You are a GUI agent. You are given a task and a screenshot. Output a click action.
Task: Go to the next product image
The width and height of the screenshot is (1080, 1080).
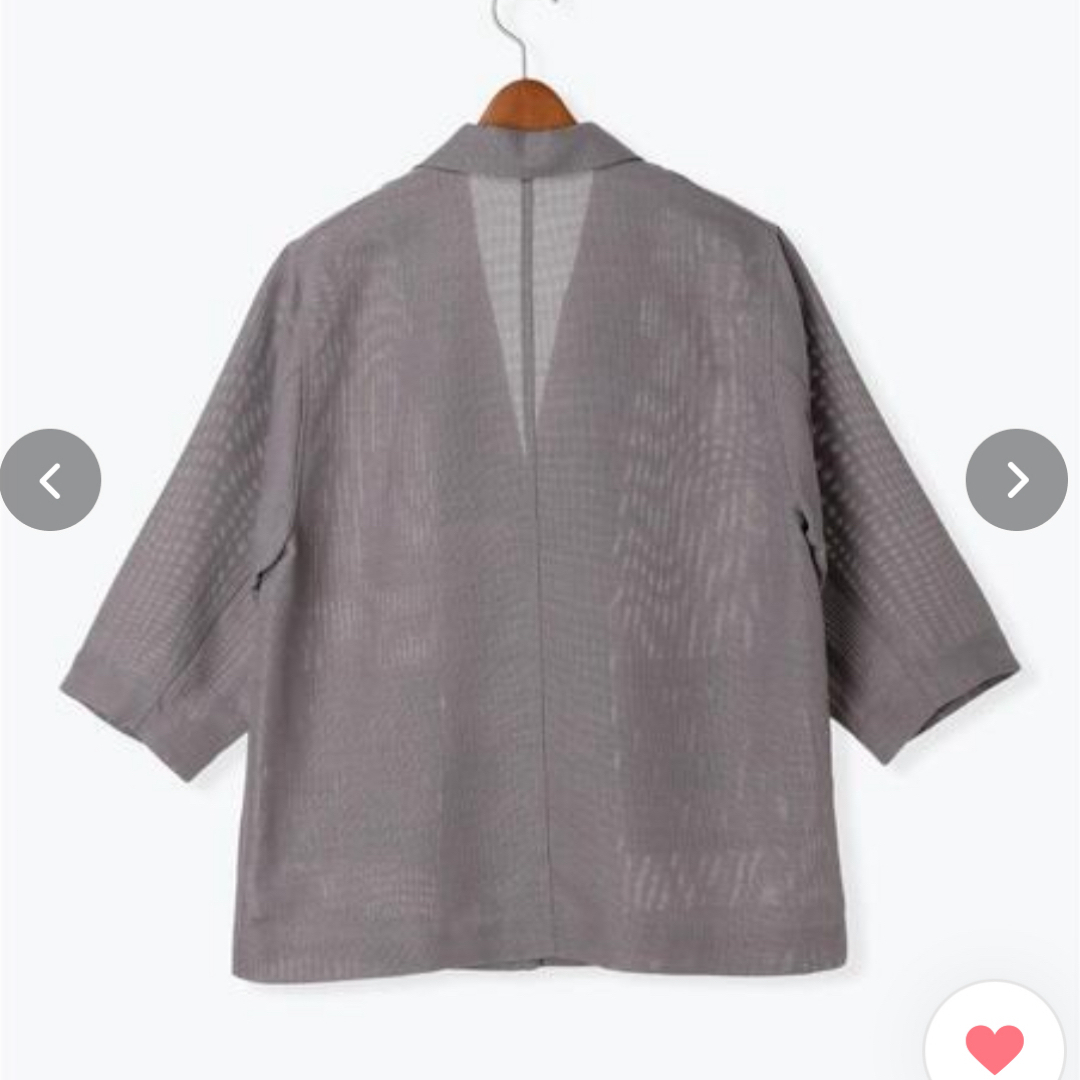pyautogui.click(x=1016, y=480)
